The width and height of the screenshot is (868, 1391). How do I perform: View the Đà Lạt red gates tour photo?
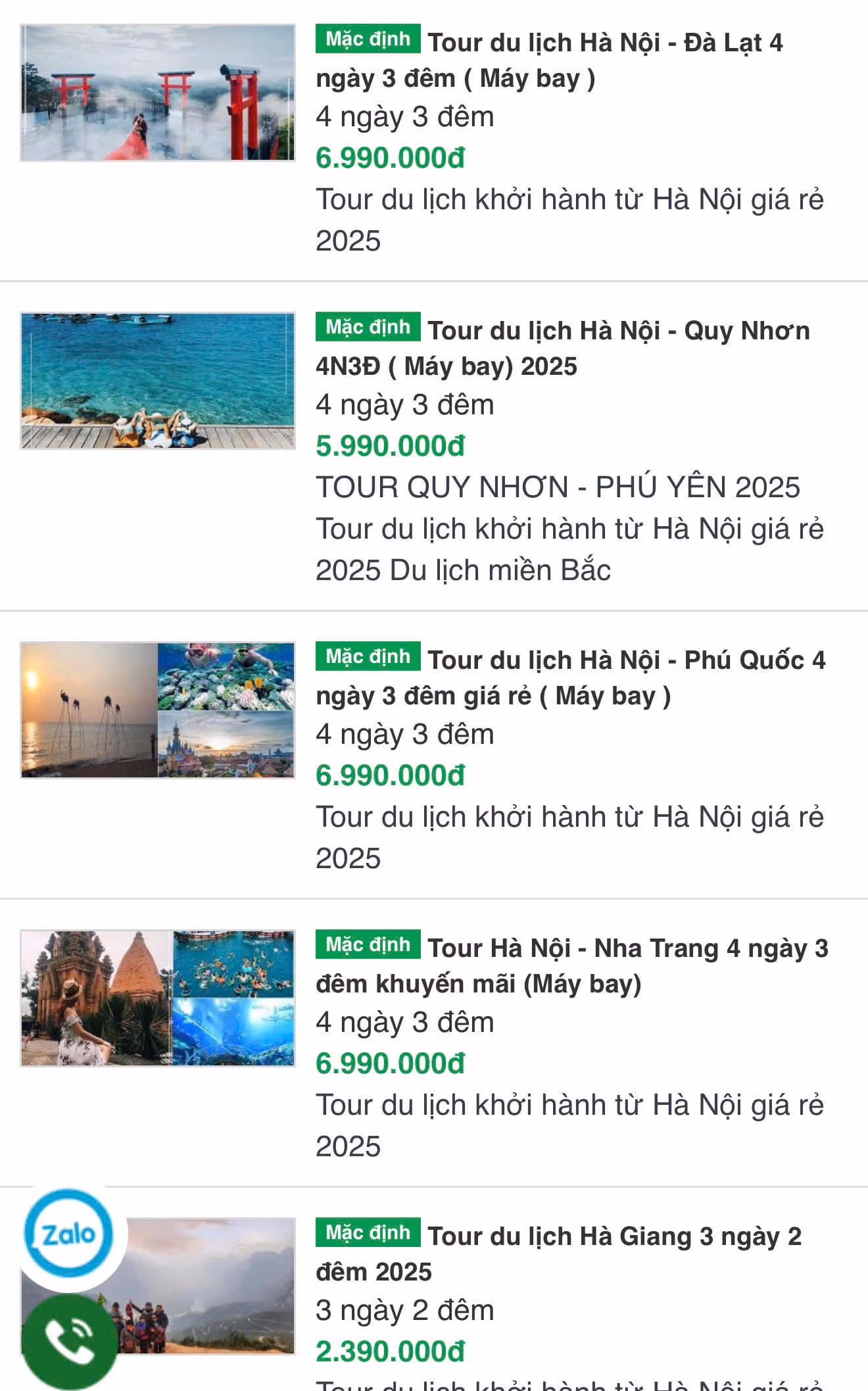[158, 93]
